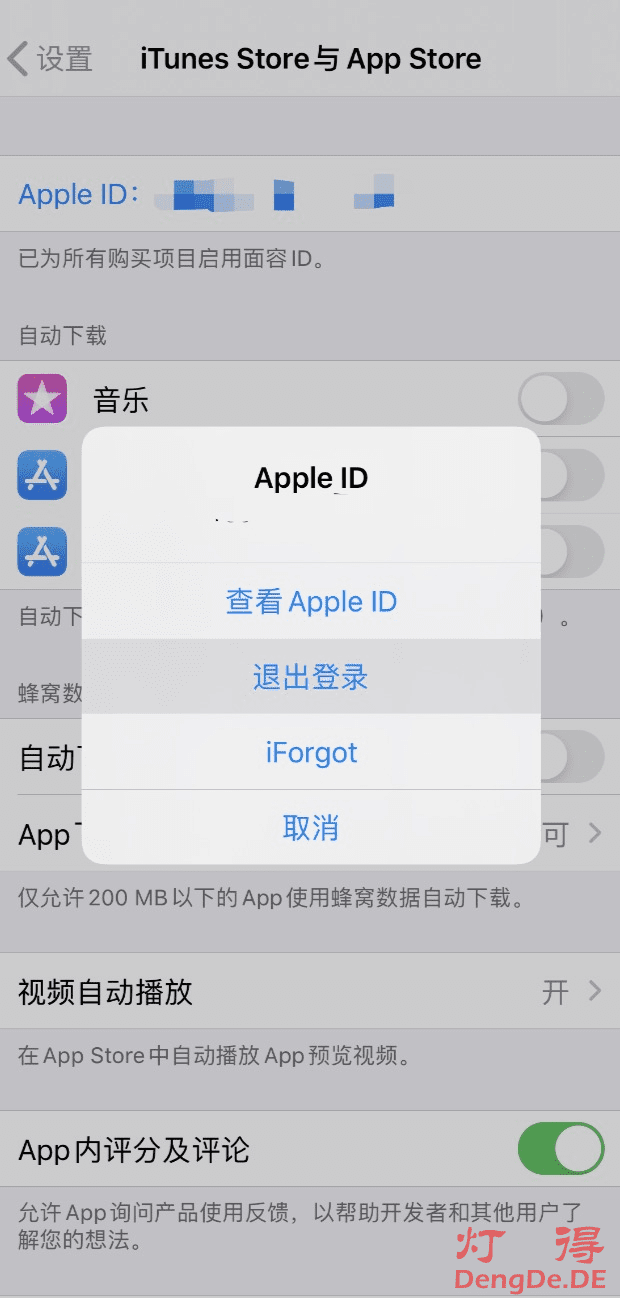
Task: Open the iForgot option
Action: 311,752
